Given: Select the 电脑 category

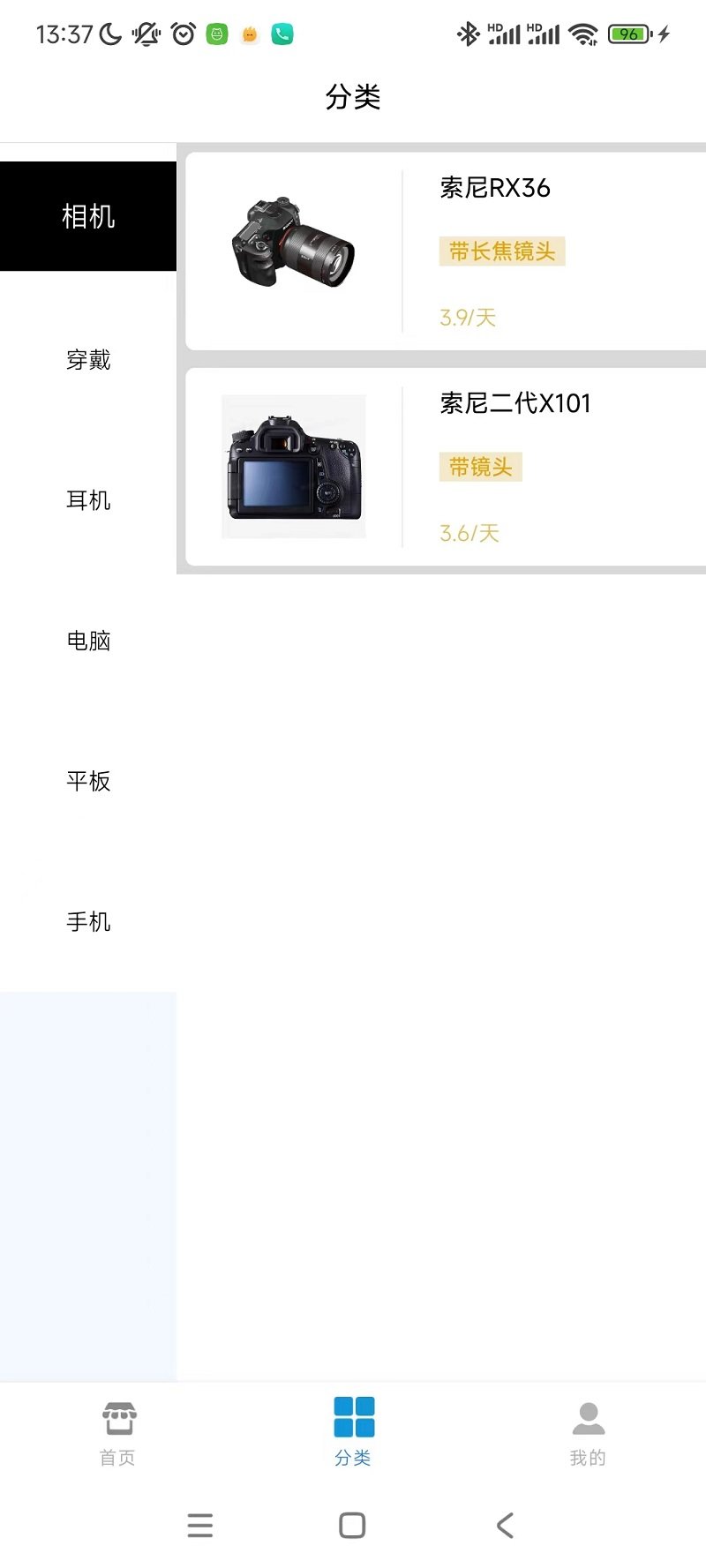Looking at the screenshot, I should coord(87,641).
